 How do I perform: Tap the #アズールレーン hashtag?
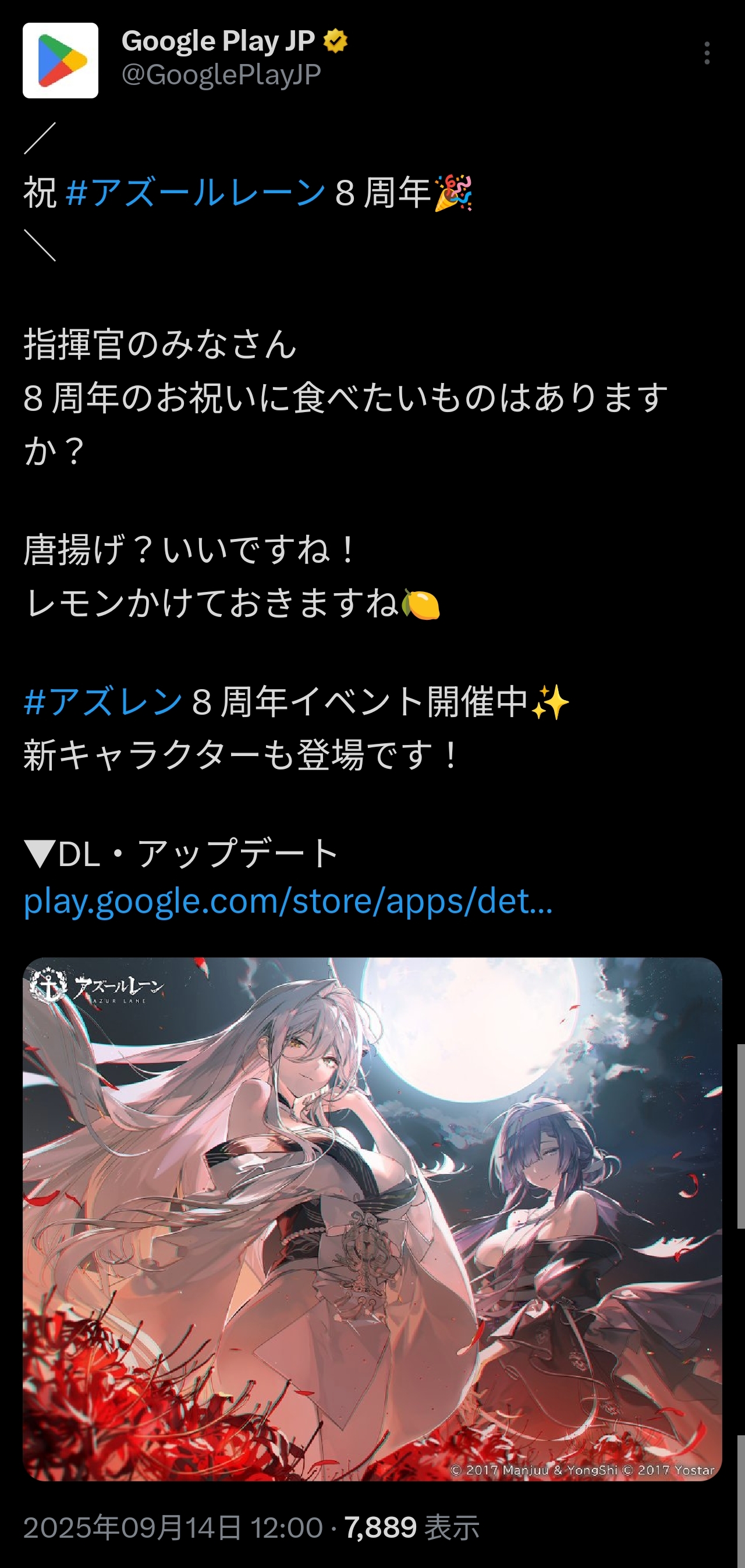click(196, 192)
